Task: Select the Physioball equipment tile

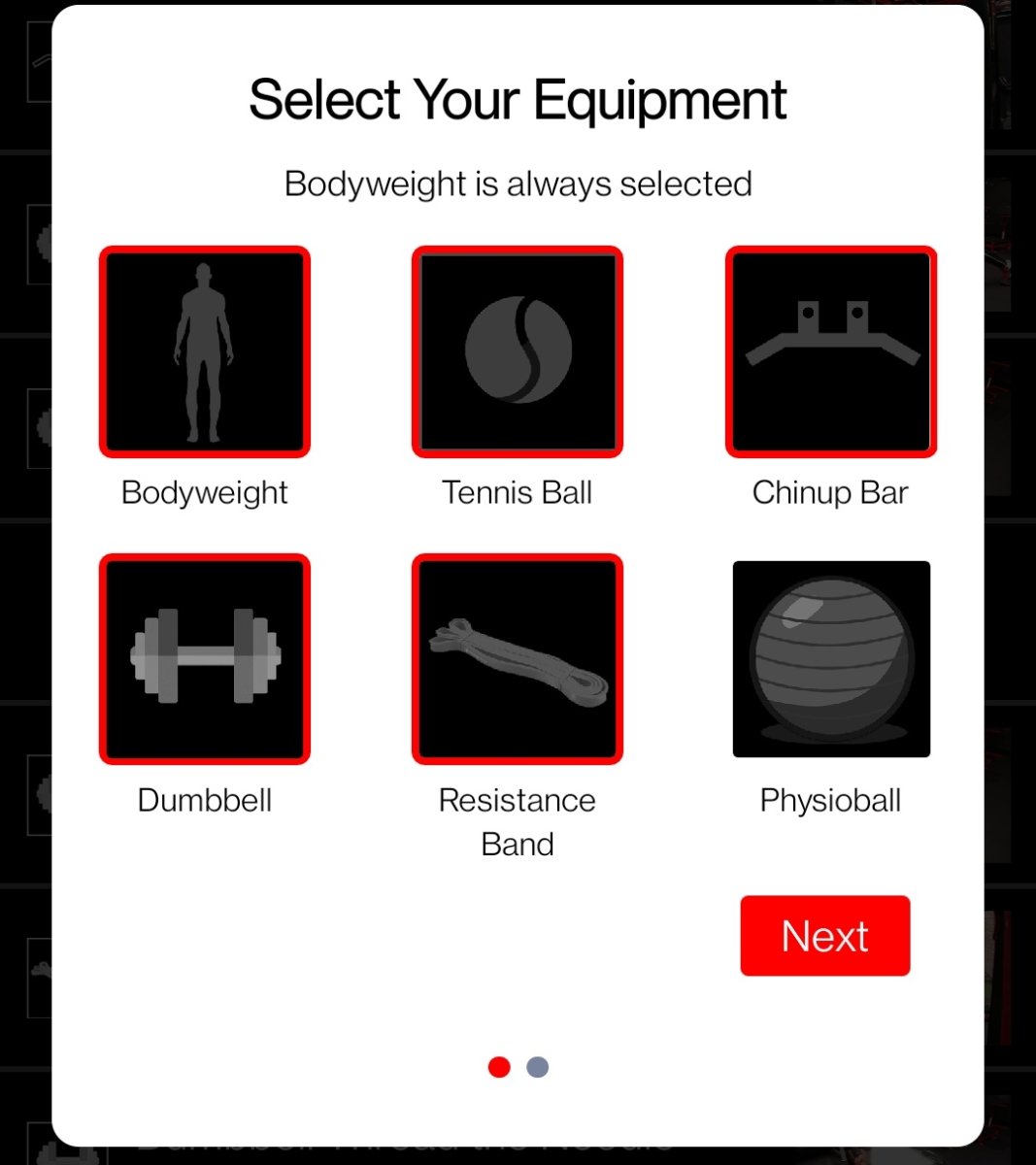Action: pos(830,659)
